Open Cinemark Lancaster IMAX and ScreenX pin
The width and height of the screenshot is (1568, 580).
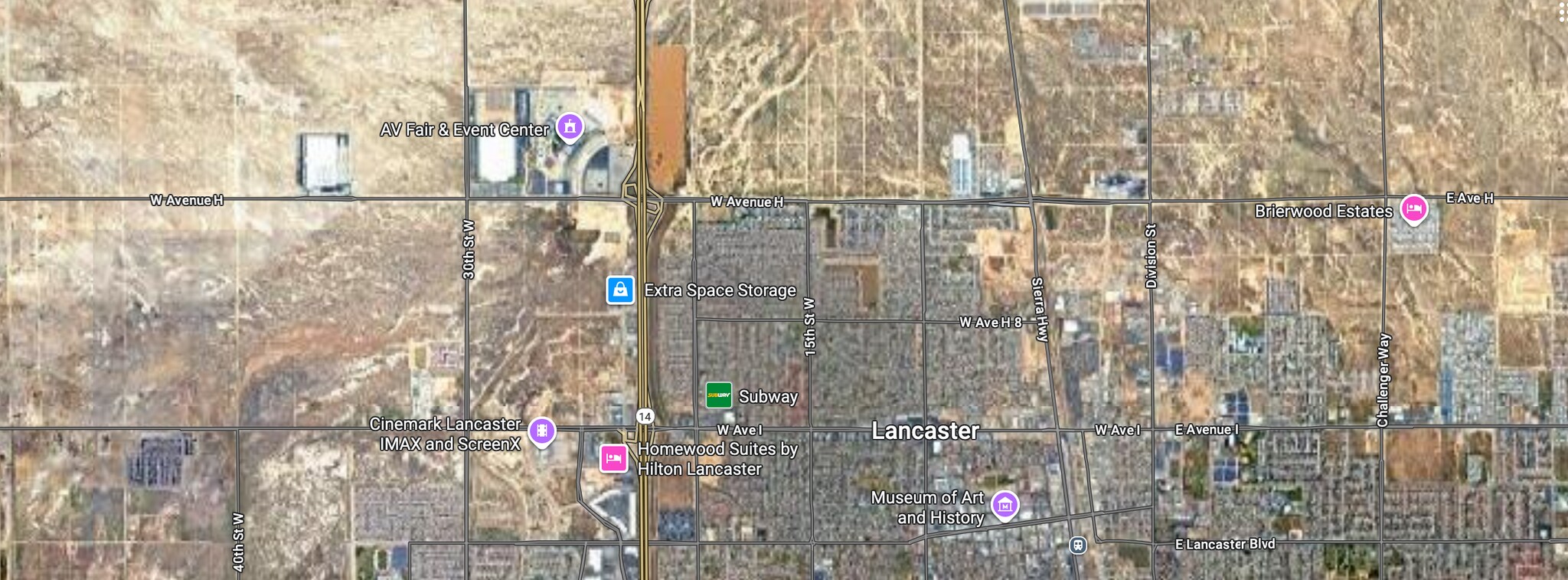coord(542,431)
